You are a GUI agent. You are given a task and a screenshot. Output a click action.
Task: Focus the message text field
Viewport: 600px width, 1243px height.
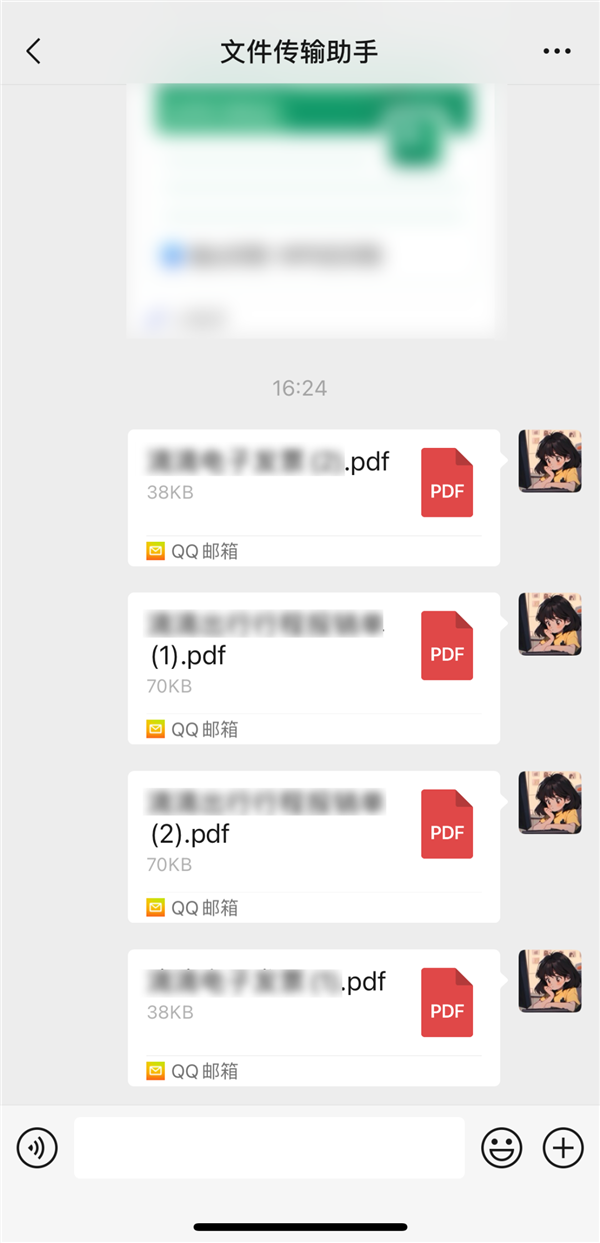(269, 1147)
